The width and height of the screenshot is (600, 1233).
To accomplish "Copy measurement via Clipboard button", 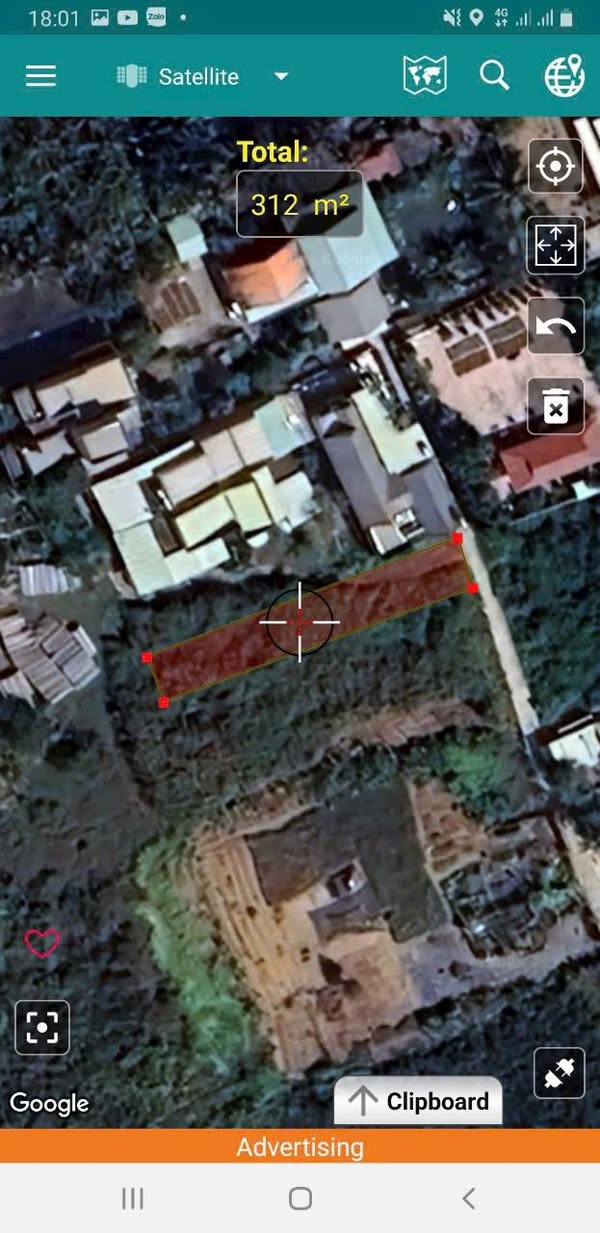I will pyautogui.click(x=418, y=1101).
